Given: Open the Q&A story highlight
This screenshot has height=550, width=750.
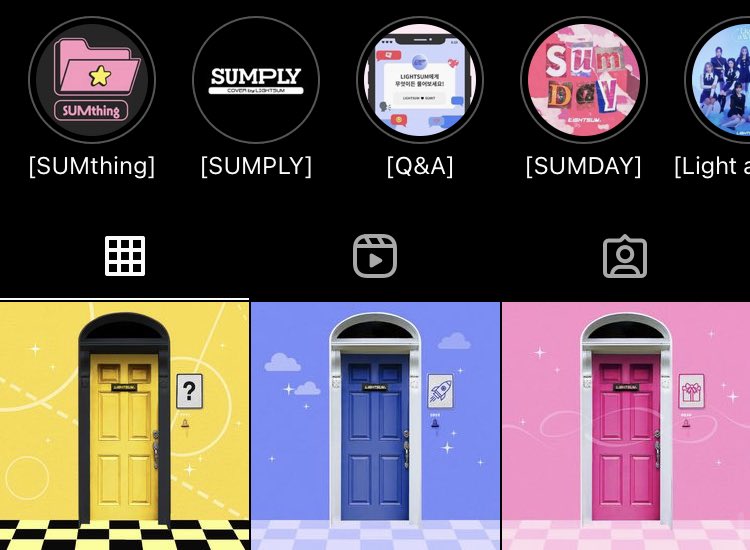Looking at the screenshot, I should [x=420, y=80].
